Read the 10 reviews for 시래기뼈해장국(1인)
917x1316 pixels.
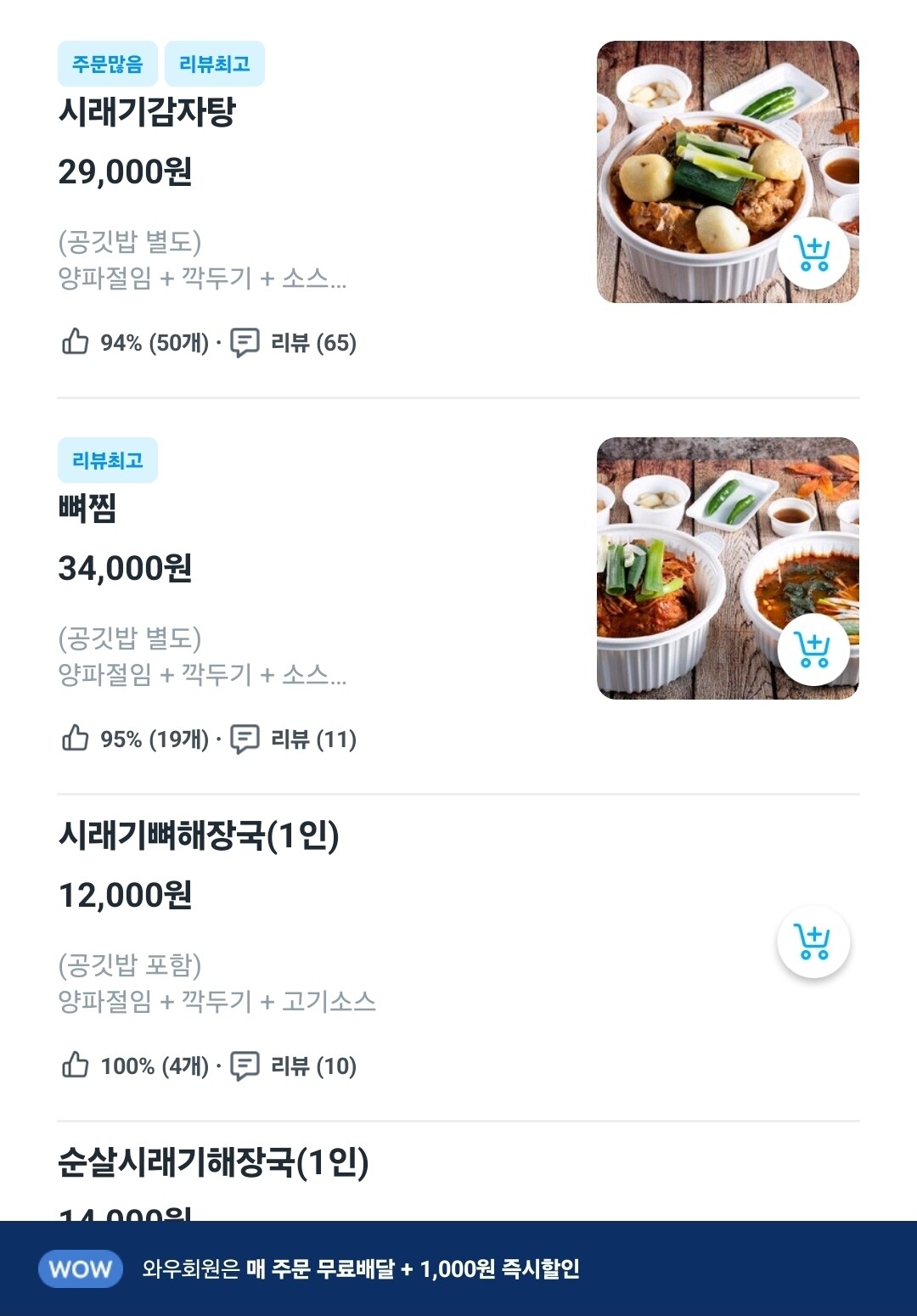tap(294, 1066)
